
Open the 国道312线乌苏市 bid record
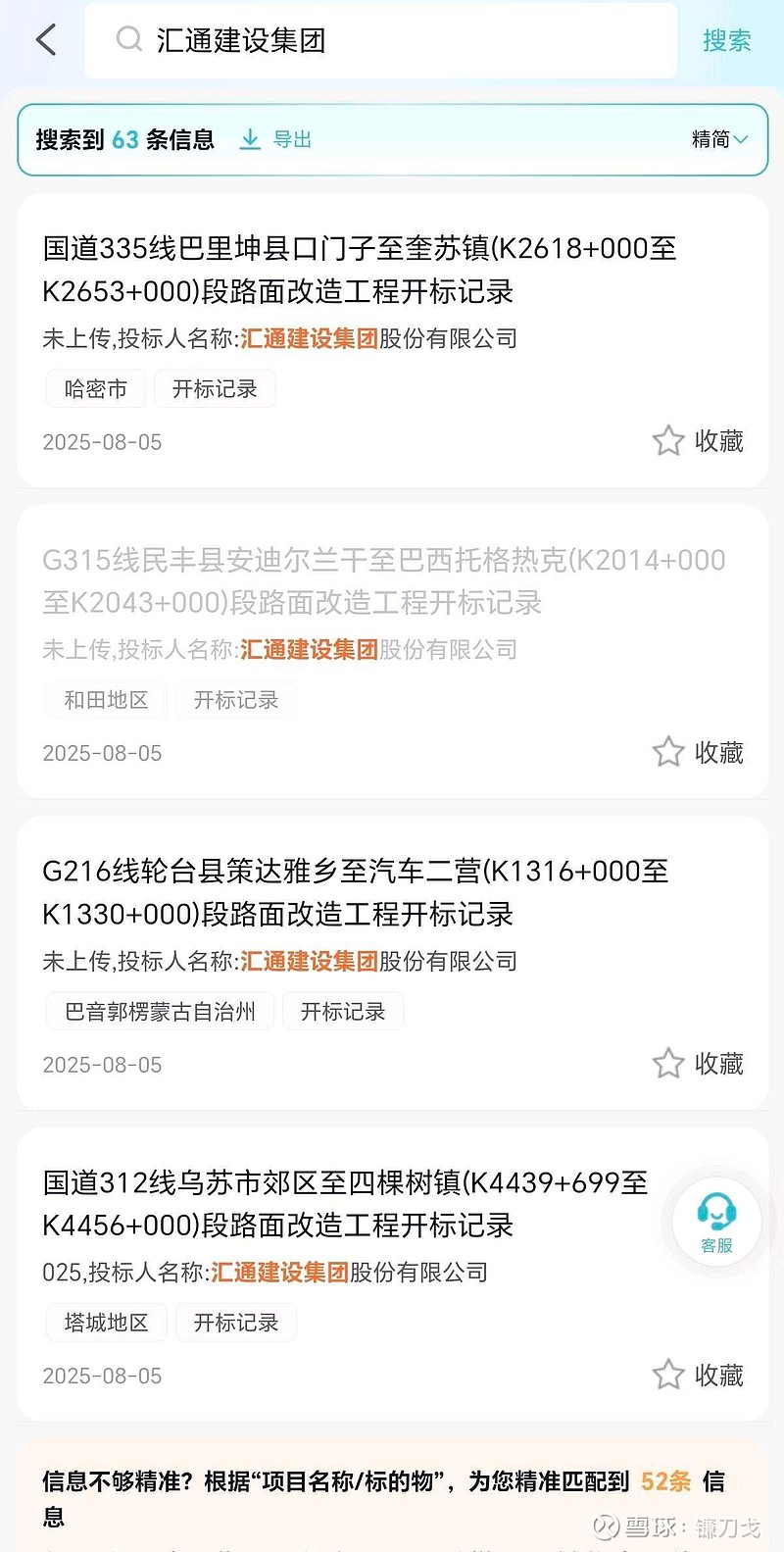[x=346, y=1204]
